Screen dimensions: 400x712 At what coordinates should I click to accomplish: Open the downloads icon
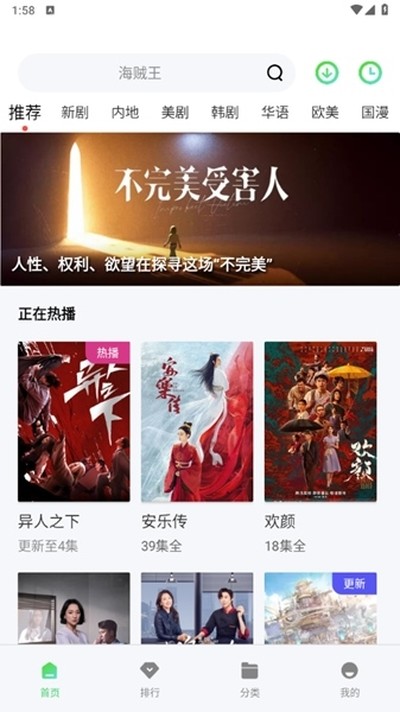point(327,73)
